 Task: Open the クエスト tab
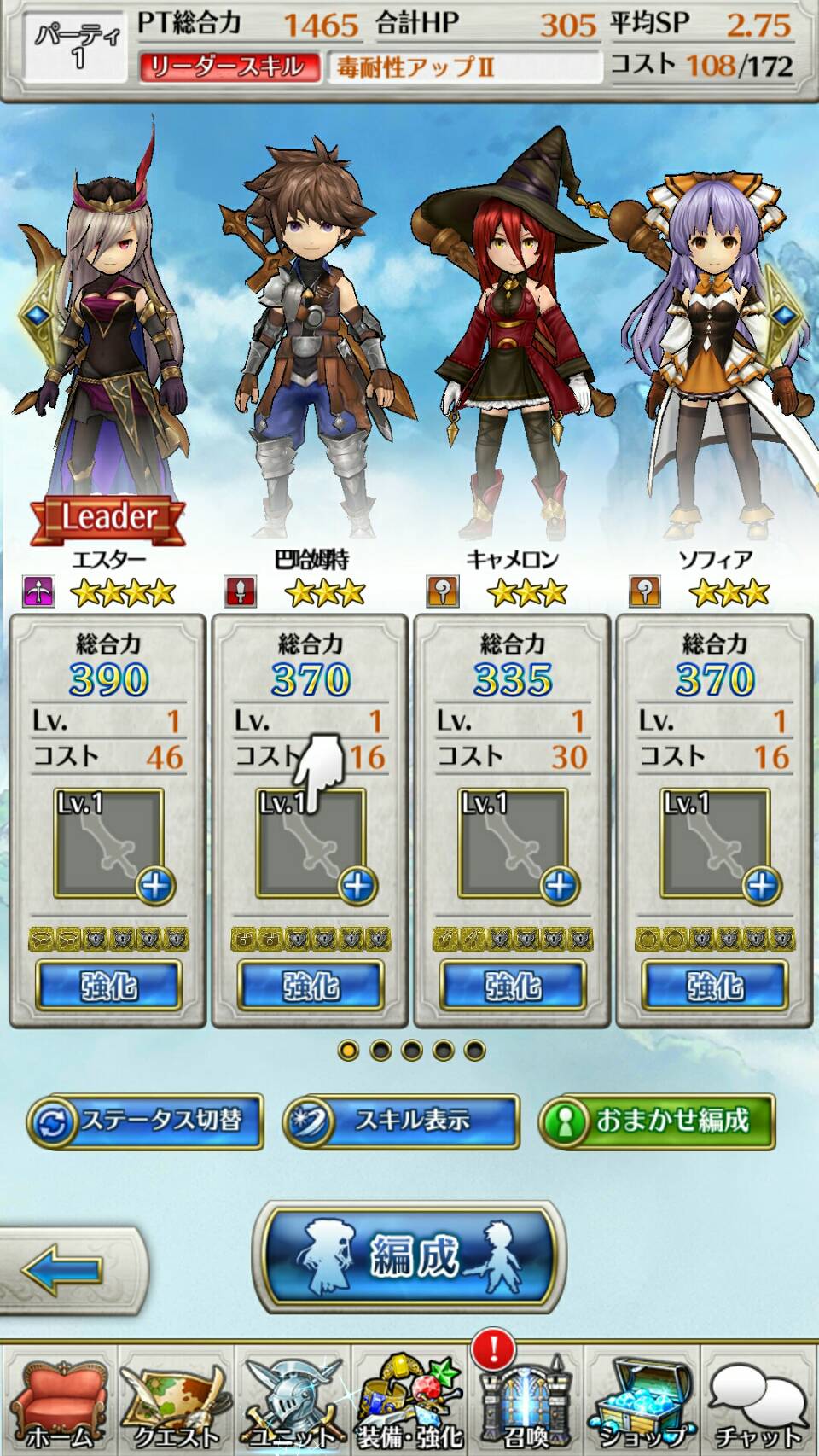tap(175, 1400)
